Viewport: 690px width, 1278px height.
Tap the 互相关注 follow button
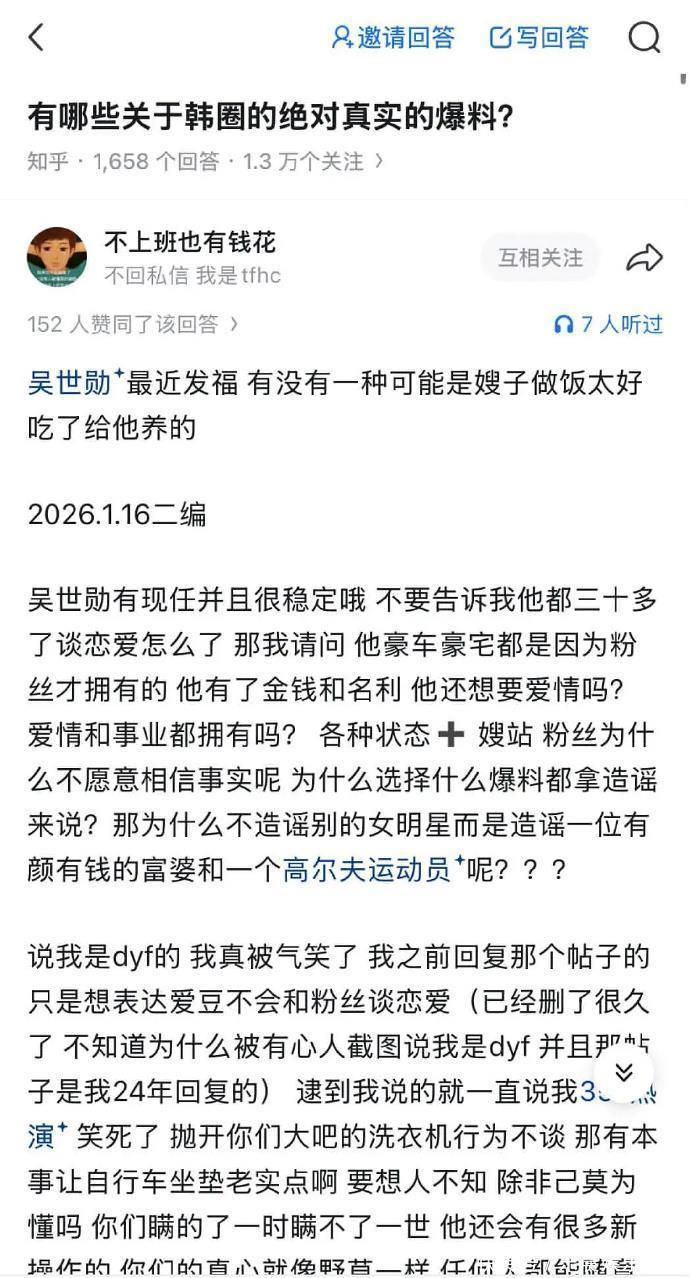click(x=540, y=258)
